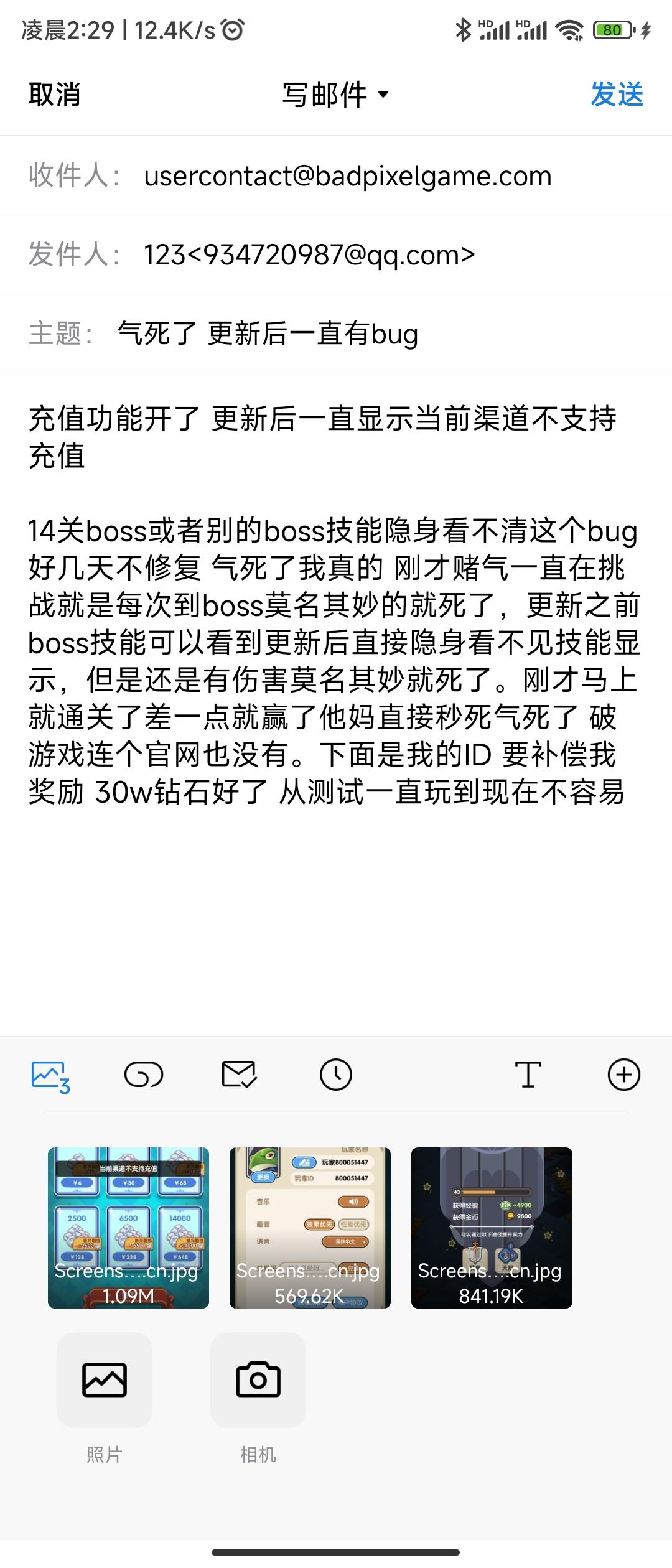672x1568 pixels.
Task: Send the email with 发送
Action: (617, 95)
